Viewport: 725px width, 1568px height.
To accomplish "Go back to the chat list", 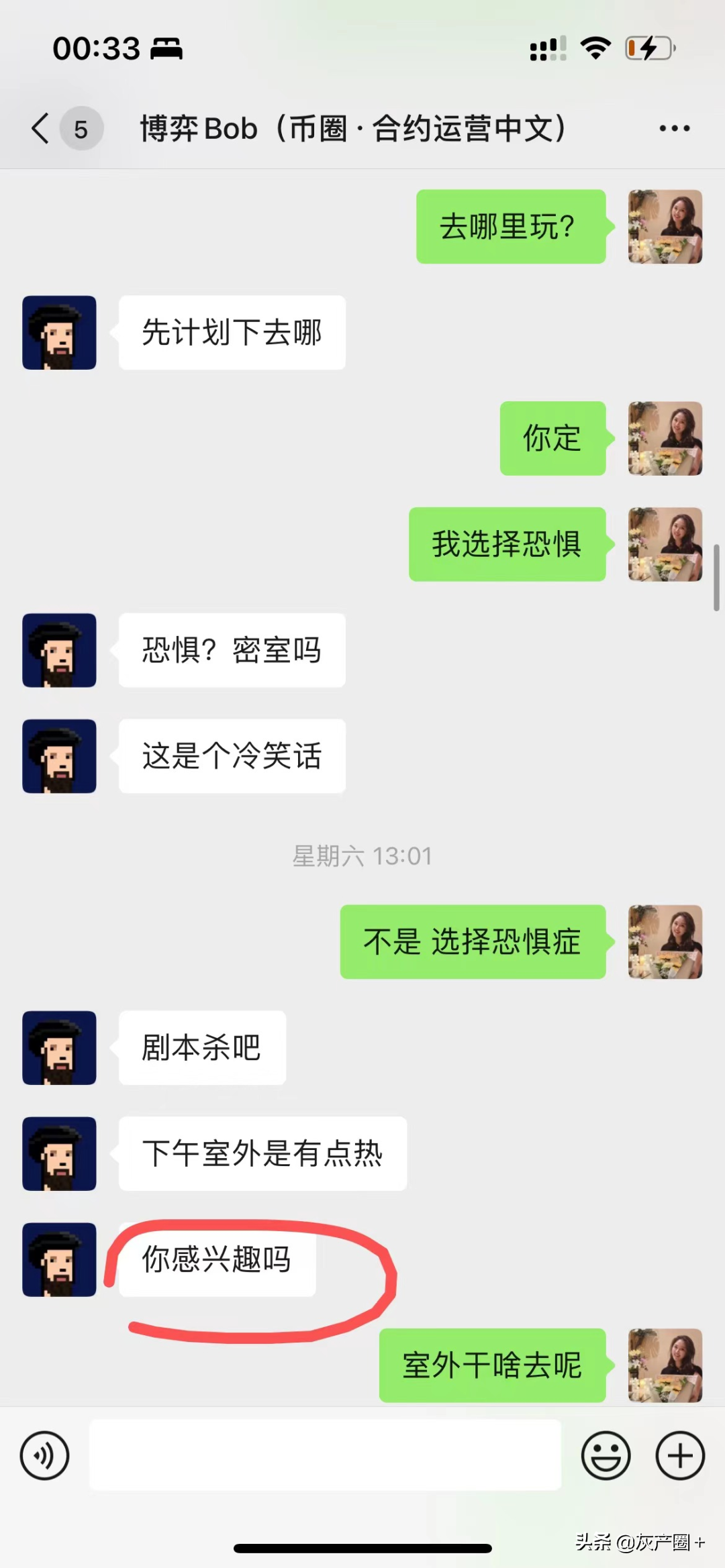I will [42, 128].
